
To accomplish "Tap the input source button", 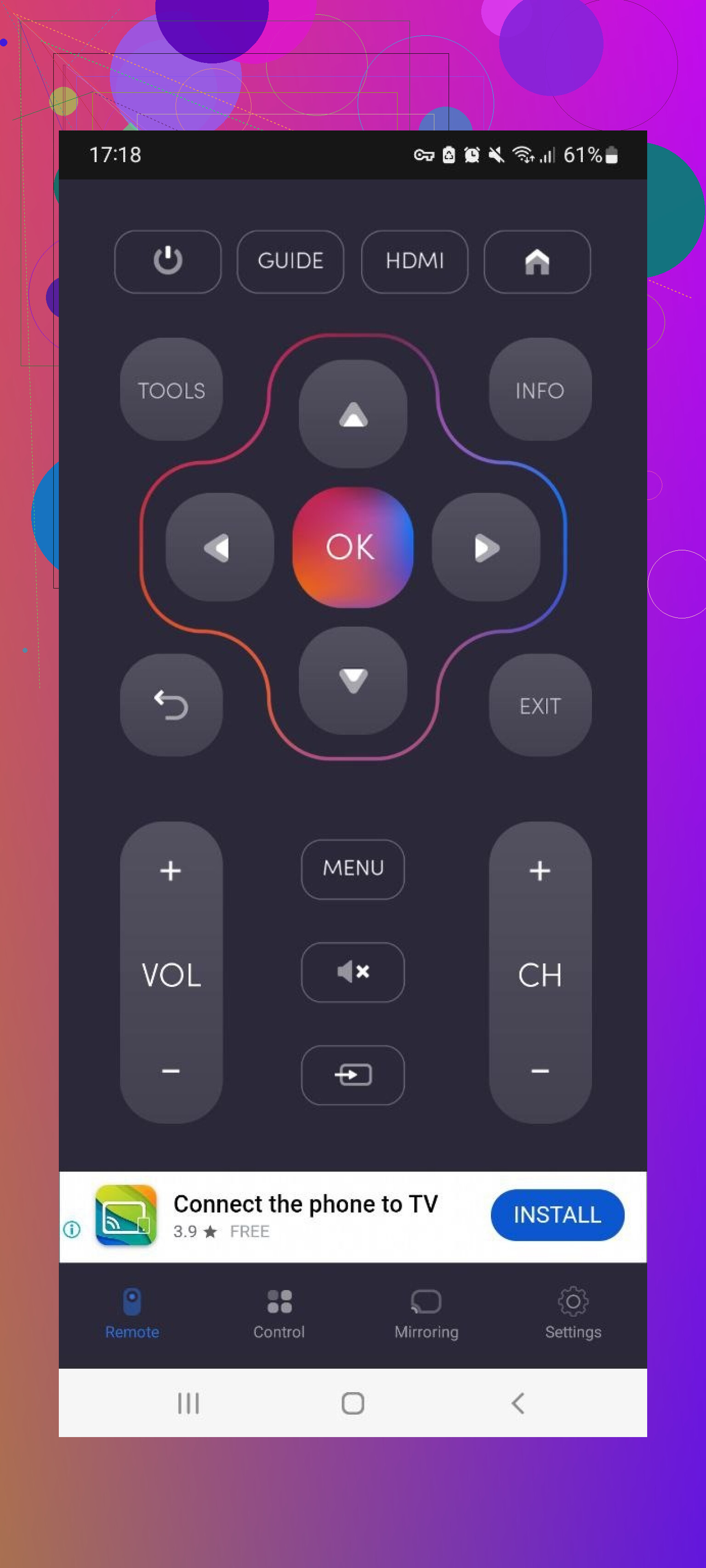I will point(353,1074).
